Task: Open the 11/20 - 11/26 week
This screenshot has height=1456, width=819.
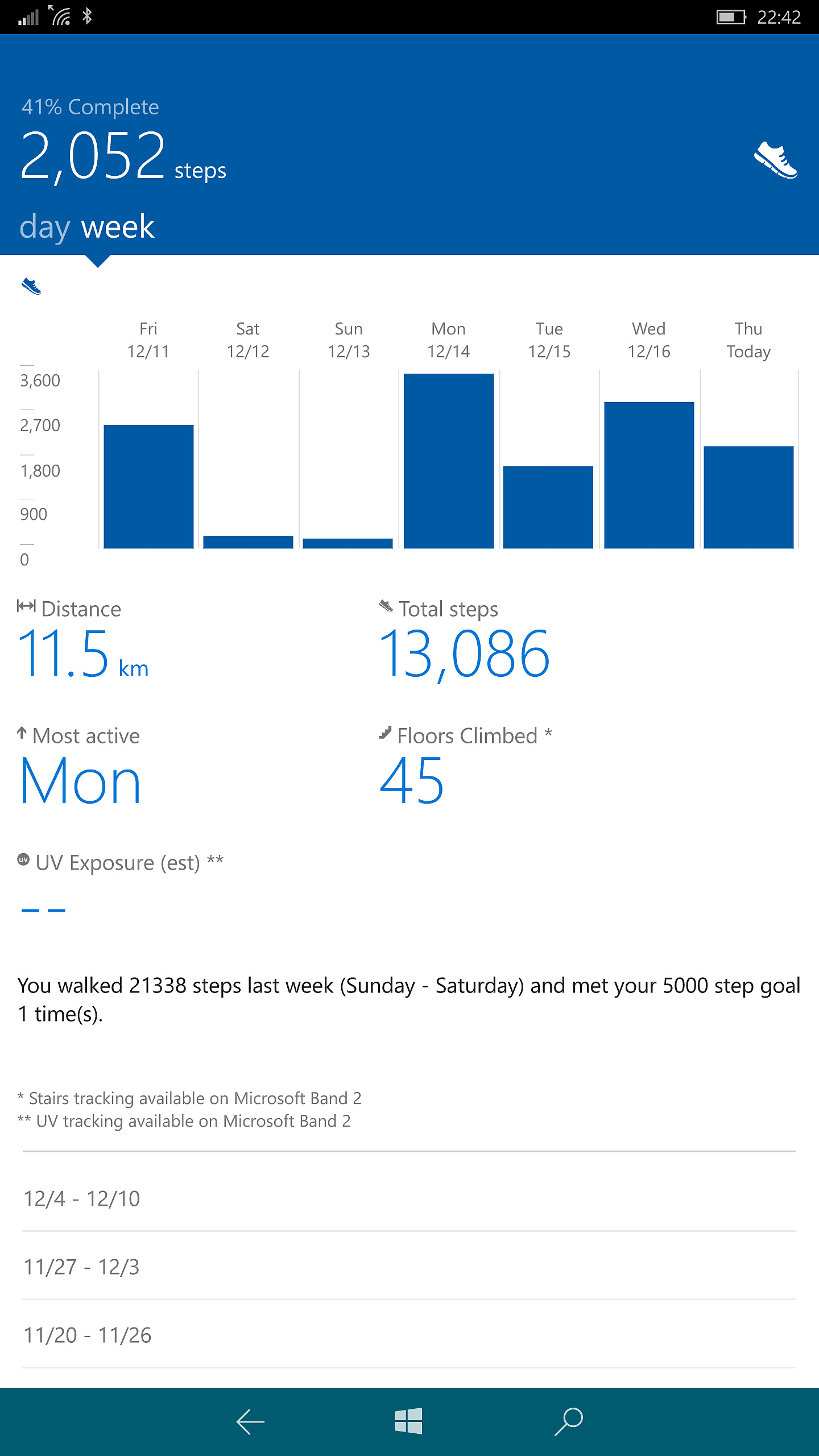Action: pos(409,1334)
